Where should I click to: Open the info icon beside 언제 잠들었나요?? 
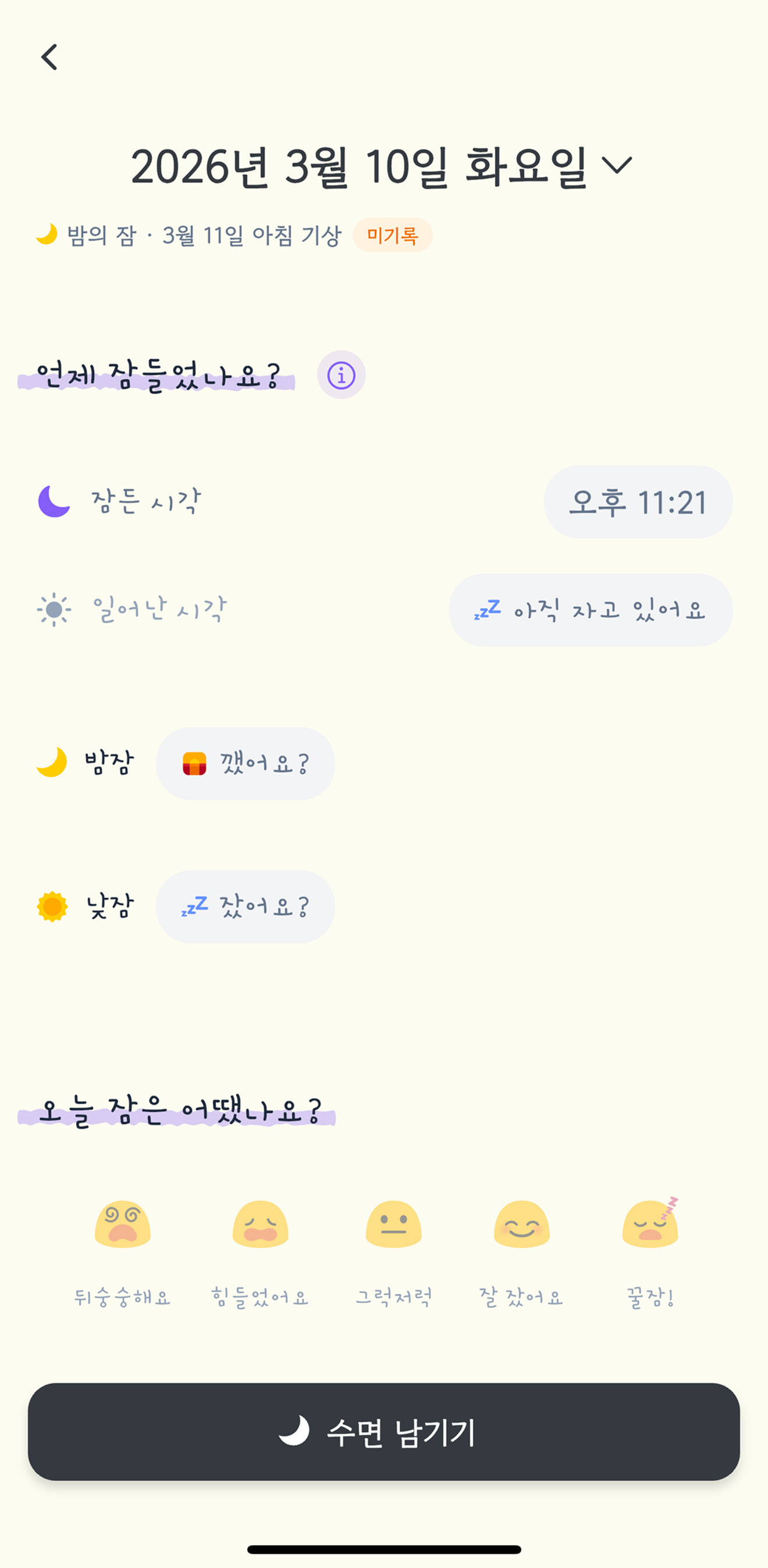coord(339,376)
